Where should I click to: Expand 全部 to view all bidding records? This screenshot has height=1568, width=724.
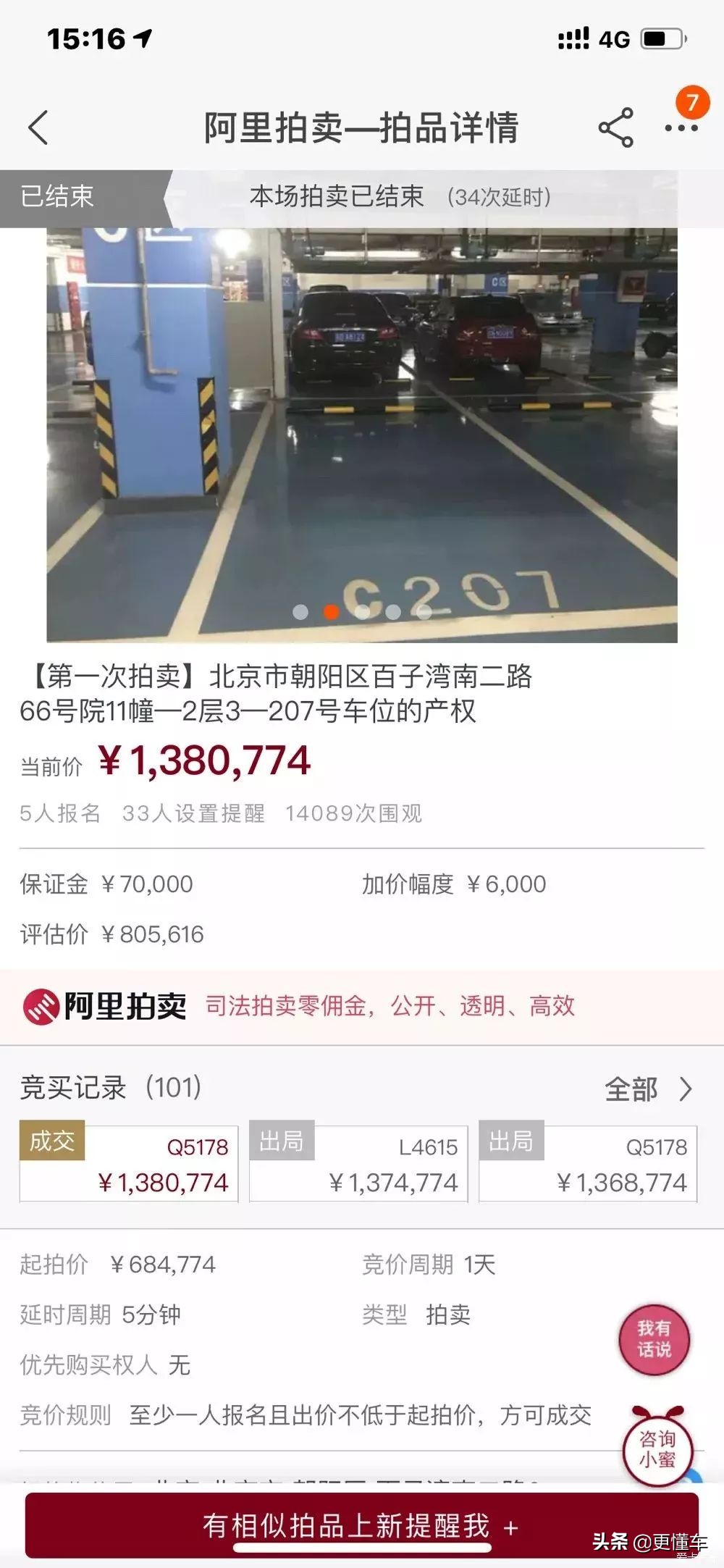click(632, 1089)
